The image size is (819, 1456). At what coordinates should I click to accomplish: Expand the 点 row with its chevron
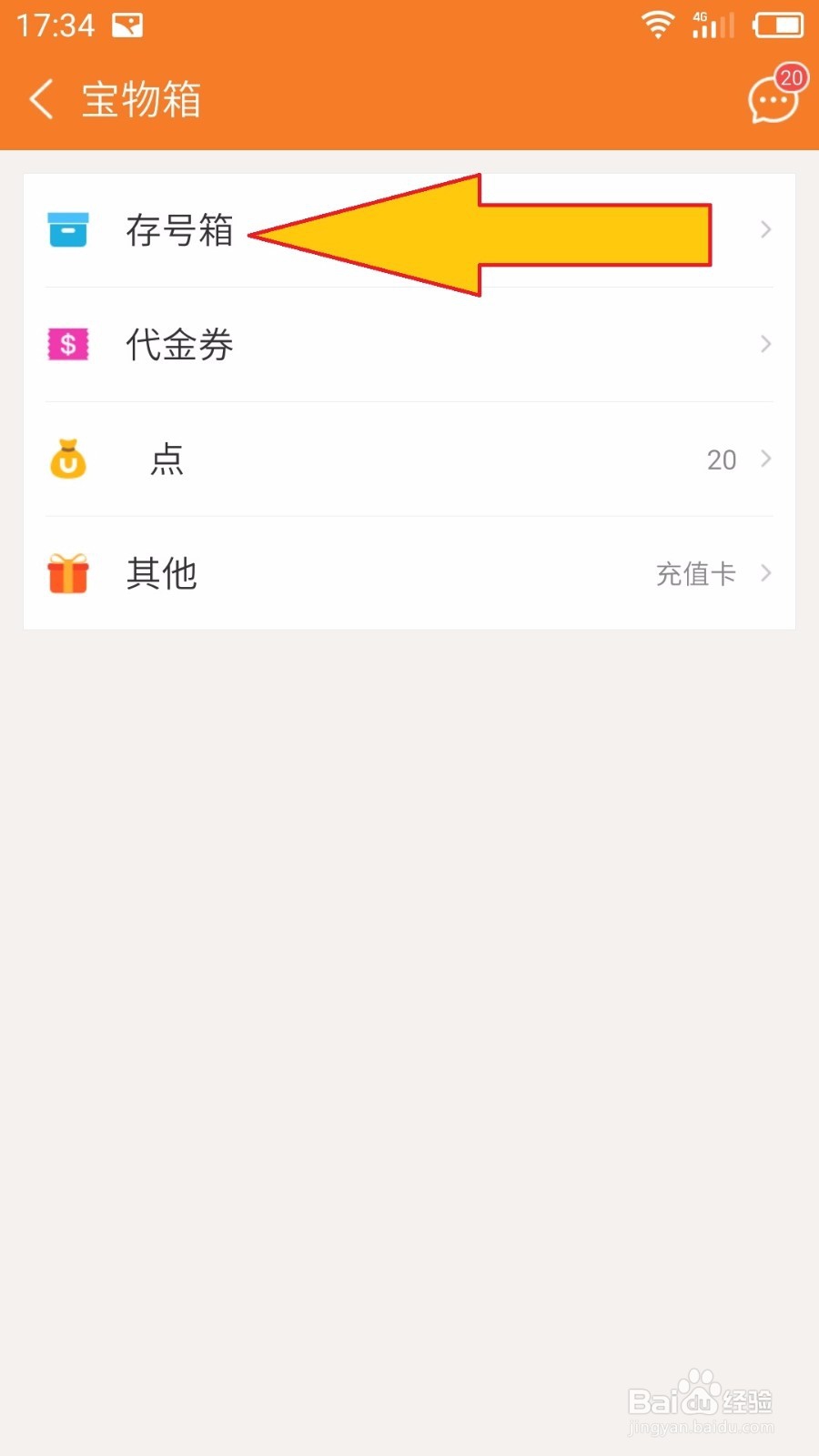764,460
